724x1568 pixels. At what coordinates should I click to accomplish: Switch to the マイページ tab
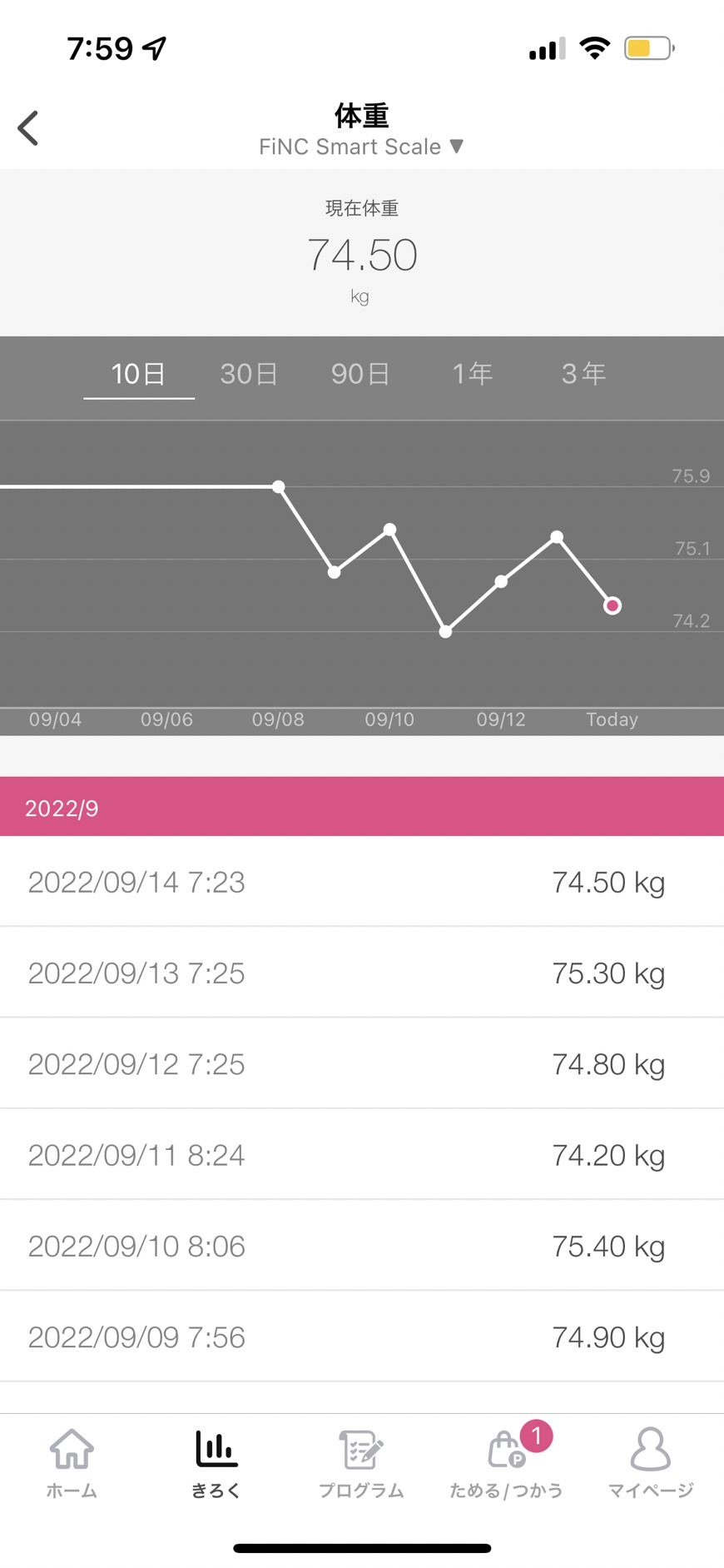point(651,1464)
